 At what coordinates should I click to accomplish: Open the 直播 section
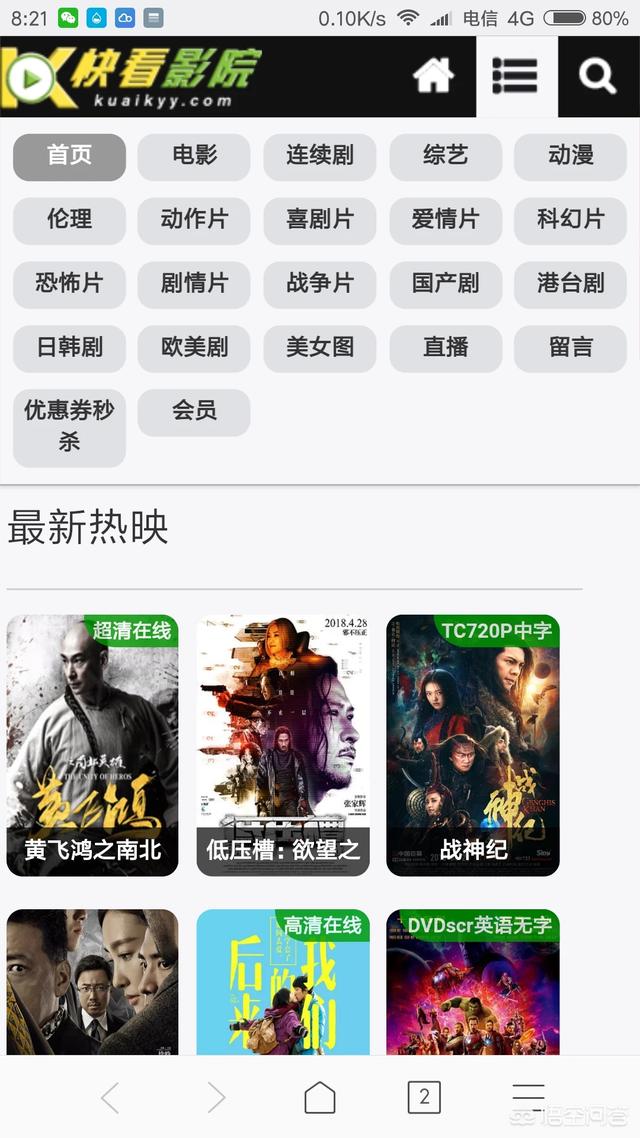point(445,348)
